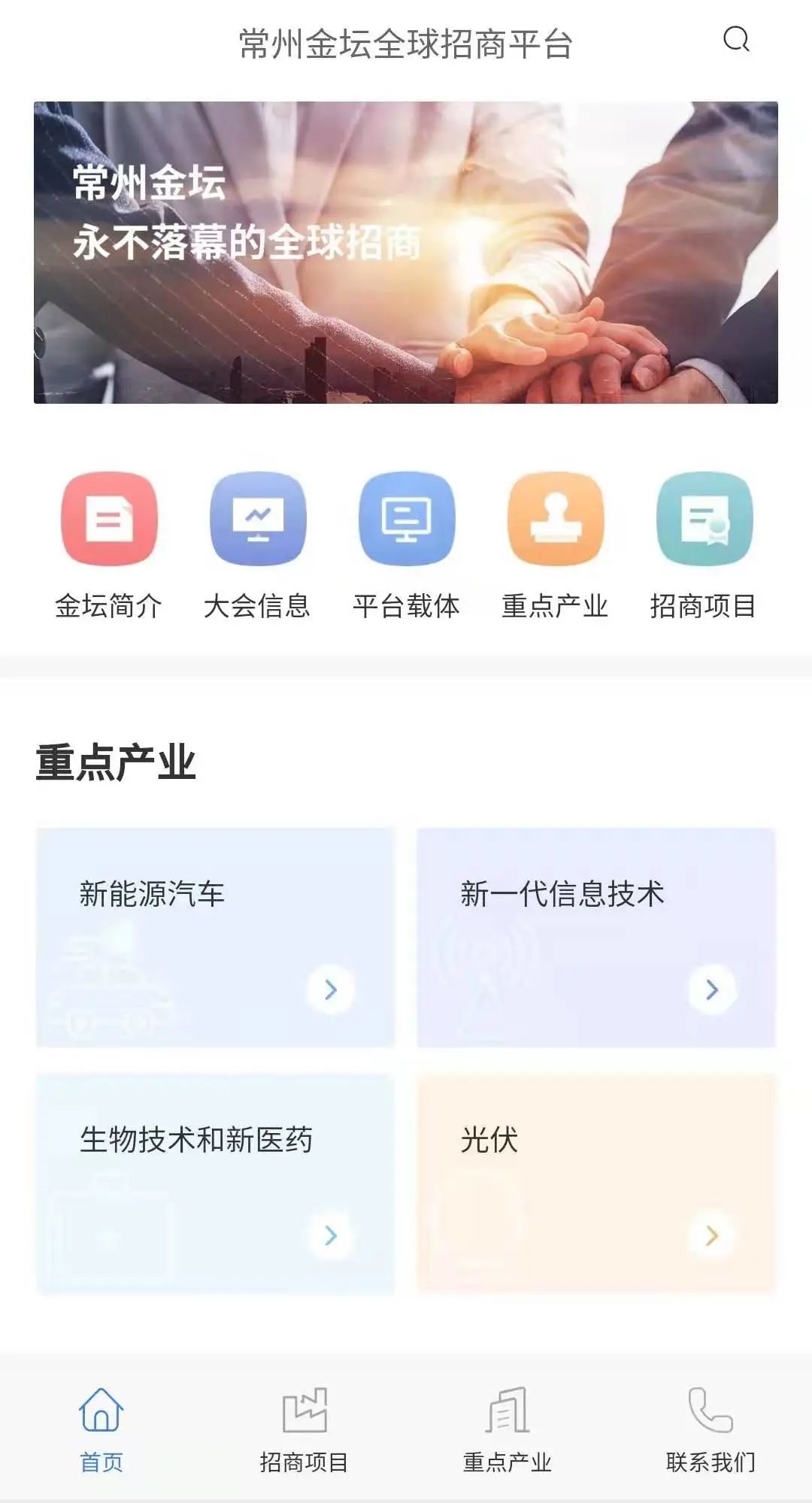Open the 常州金坛 promotional banner
Screen dimensions: 812x1503
(406, 253)
